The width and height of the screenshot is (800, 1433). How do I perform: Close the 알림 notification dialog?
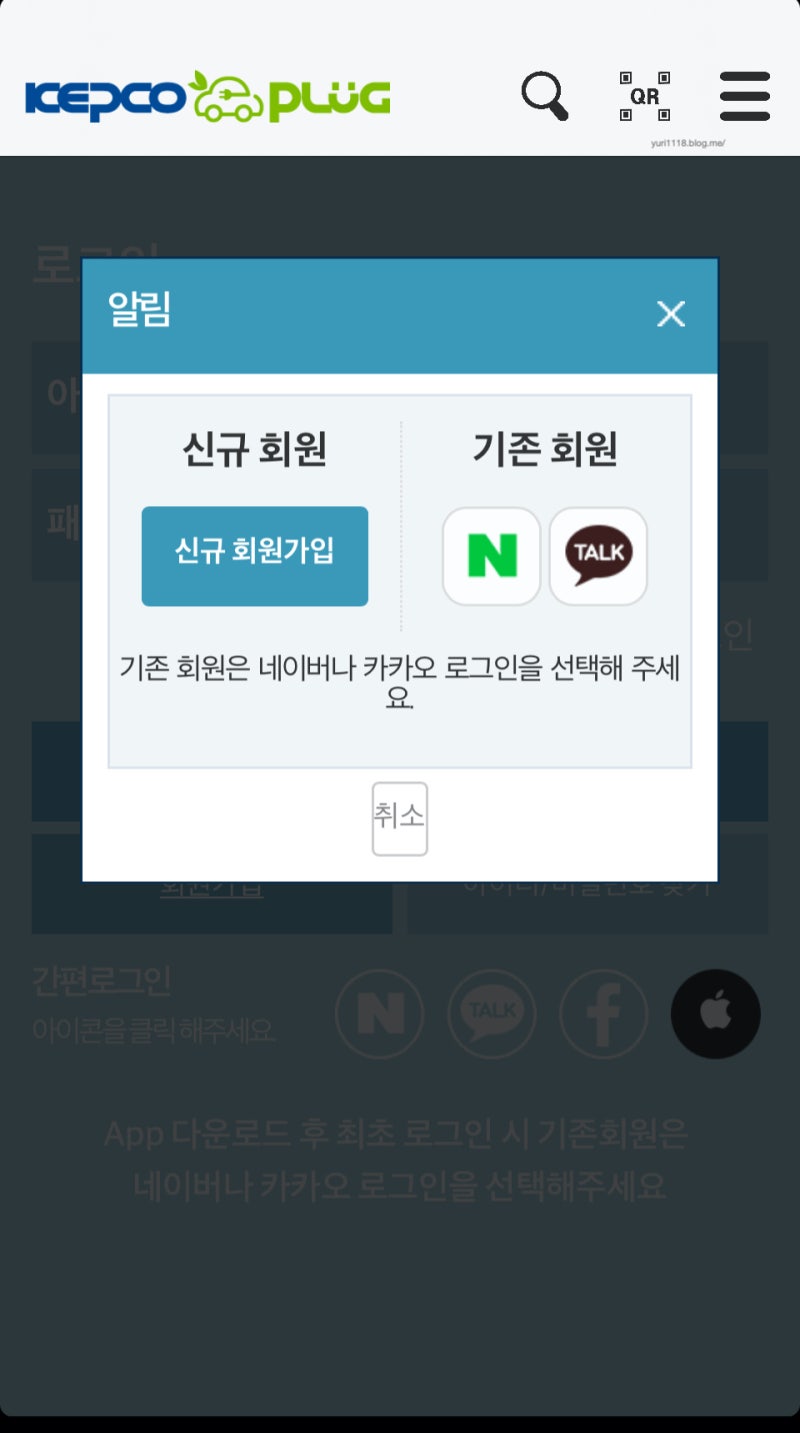click(671, 313)
